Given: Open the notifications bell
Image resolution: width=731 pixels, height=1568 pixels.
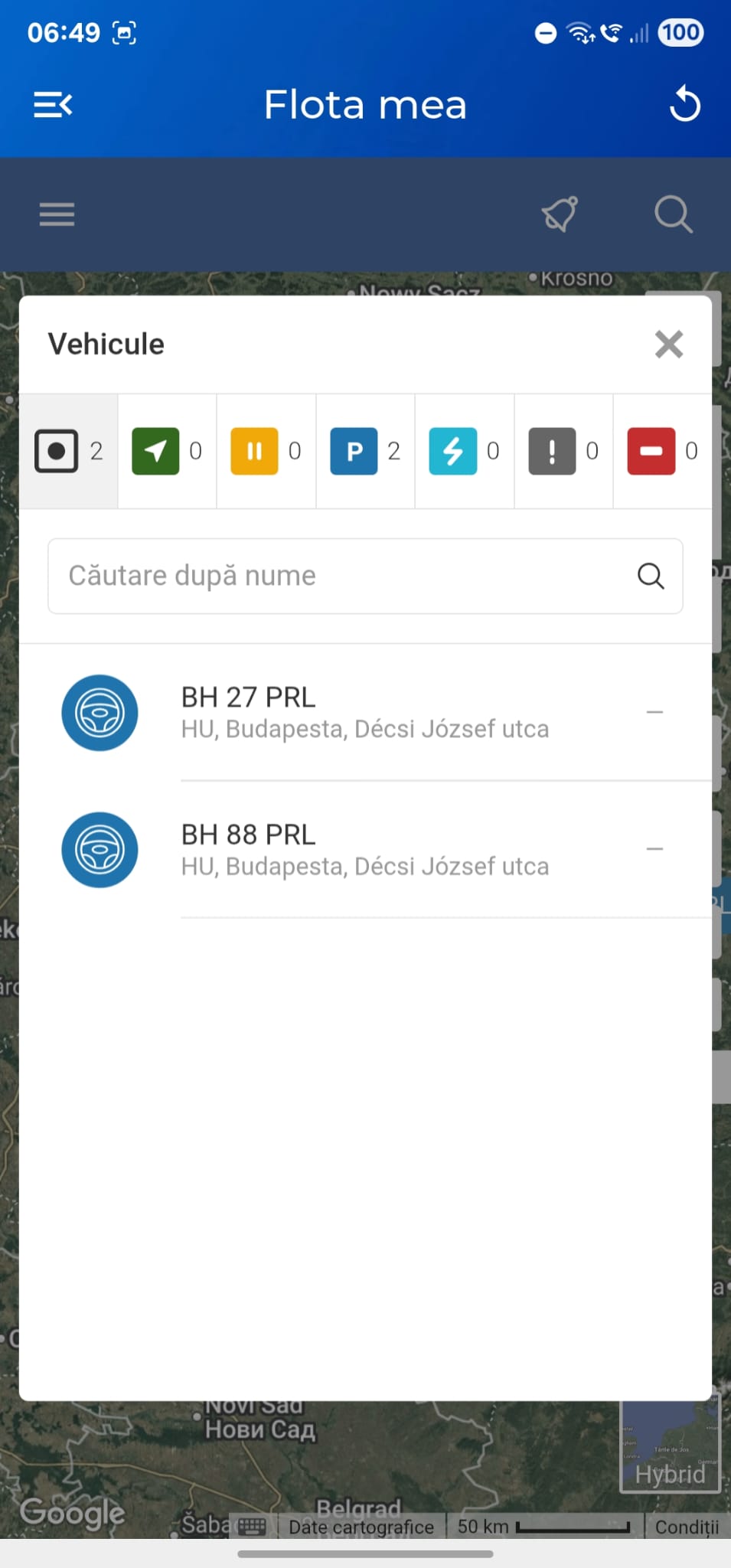Looking at the screenshot, I should (x=560, y=214).
